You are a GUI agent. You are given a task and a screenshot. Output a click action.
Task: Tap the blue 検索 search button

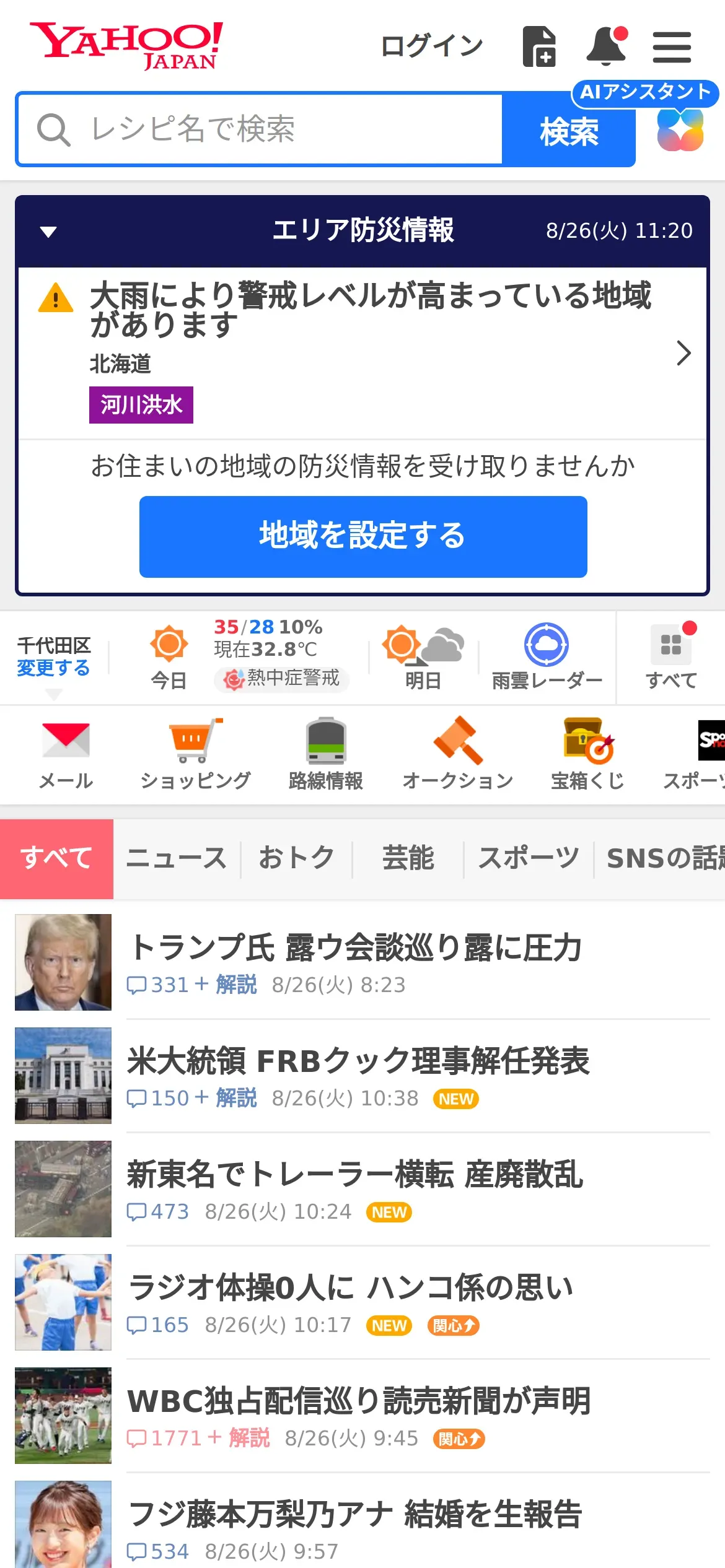coord(568,131)
